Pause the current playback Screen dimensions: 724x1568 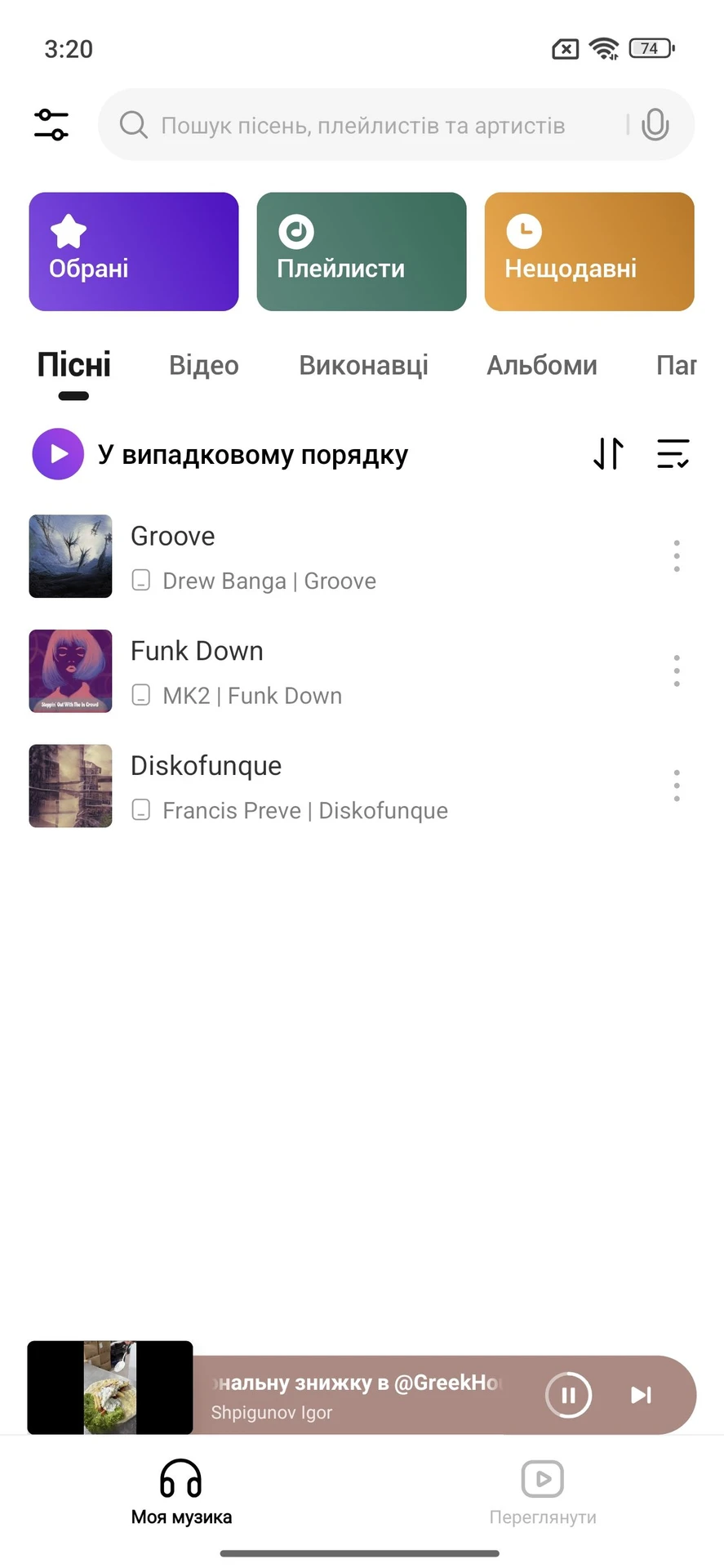568,1395
